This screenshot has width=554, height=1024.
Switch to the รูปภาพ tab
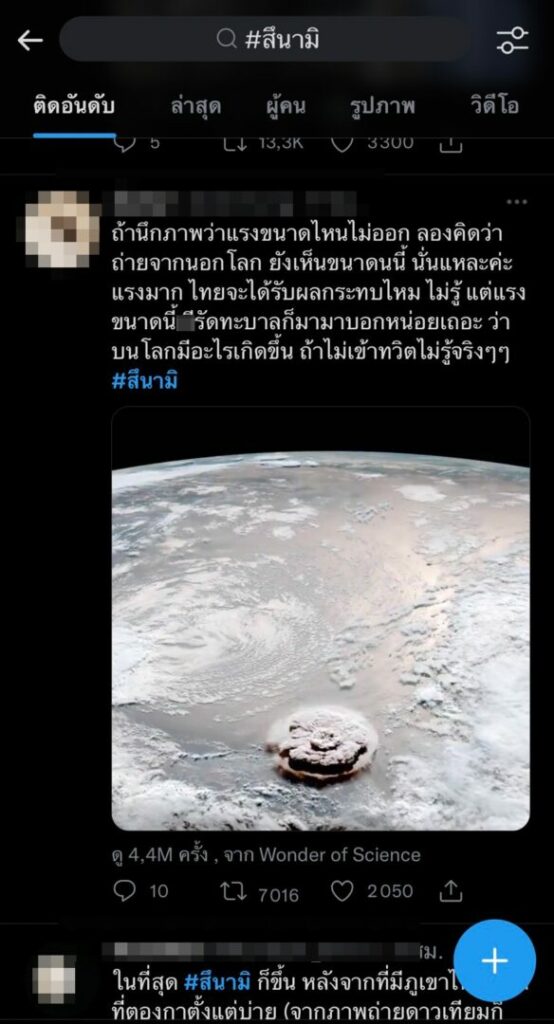(x=382, y=106)
